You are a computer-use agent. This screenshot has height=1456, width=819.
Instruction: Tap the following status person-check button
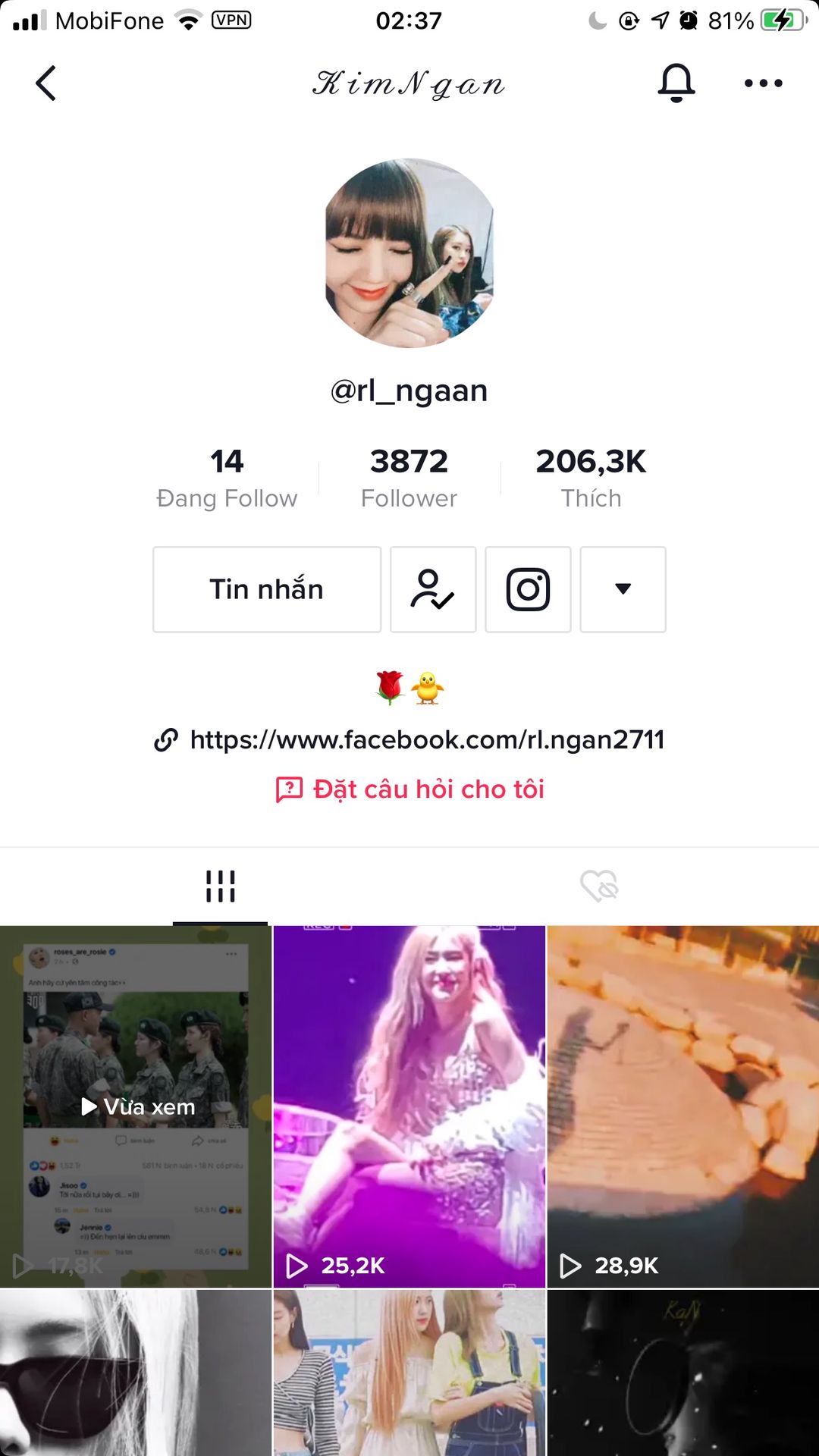[x=433, y=589]
